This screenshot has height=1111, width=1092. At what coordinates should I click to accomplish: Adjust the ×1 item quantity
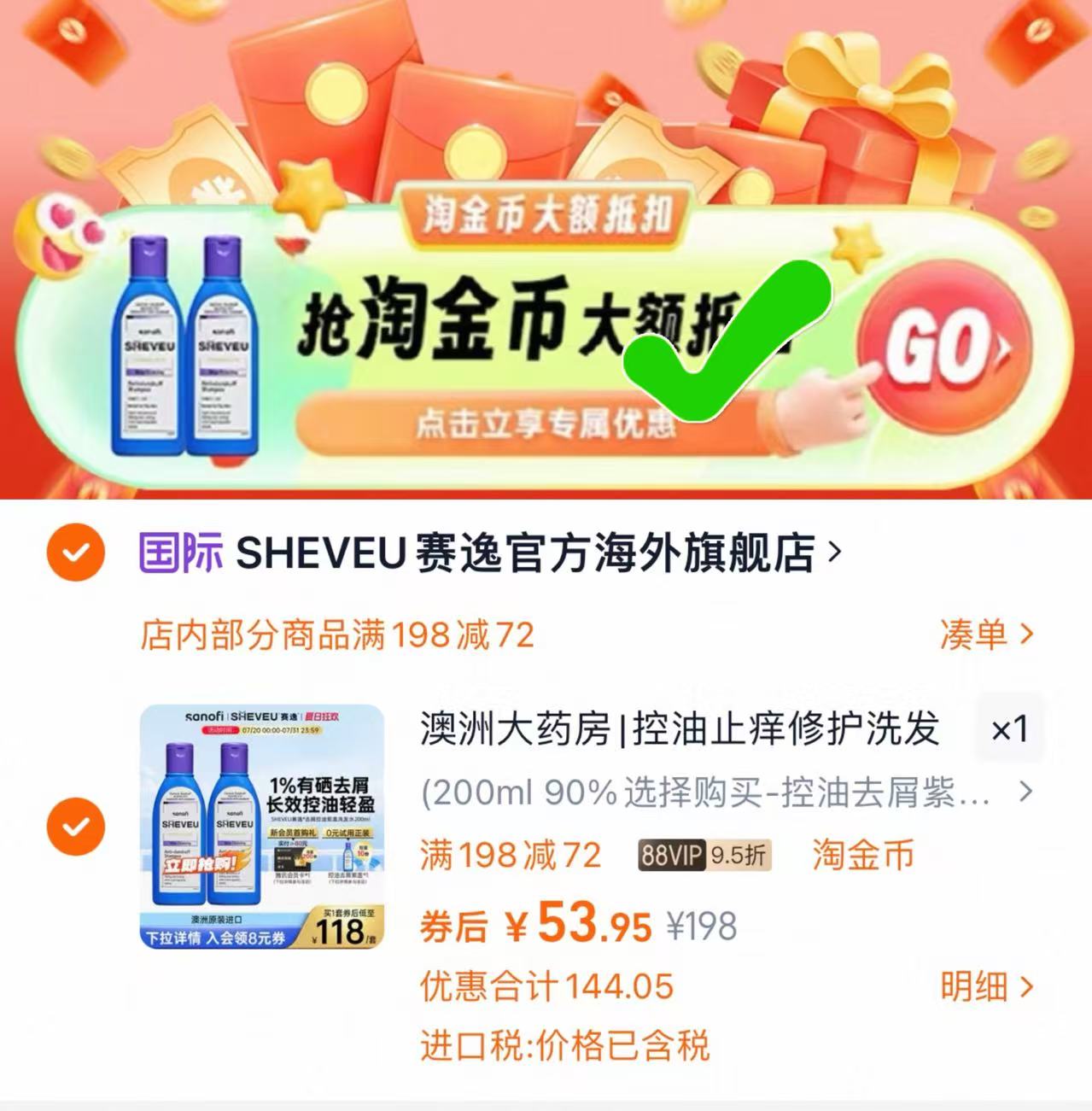click(x=1009, y=730)
